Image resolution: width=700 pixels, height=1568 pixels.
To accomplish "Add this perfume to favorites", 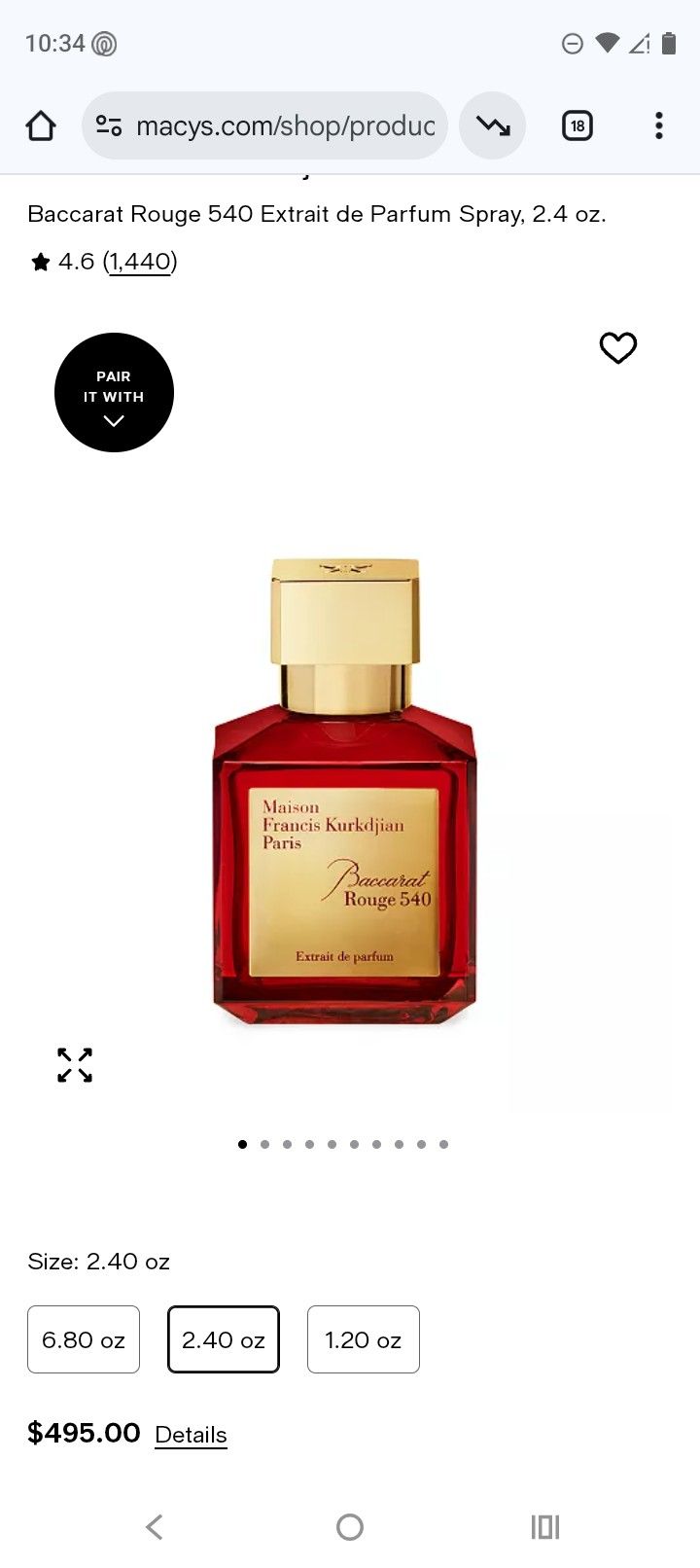I will click(x=617, y=347).
